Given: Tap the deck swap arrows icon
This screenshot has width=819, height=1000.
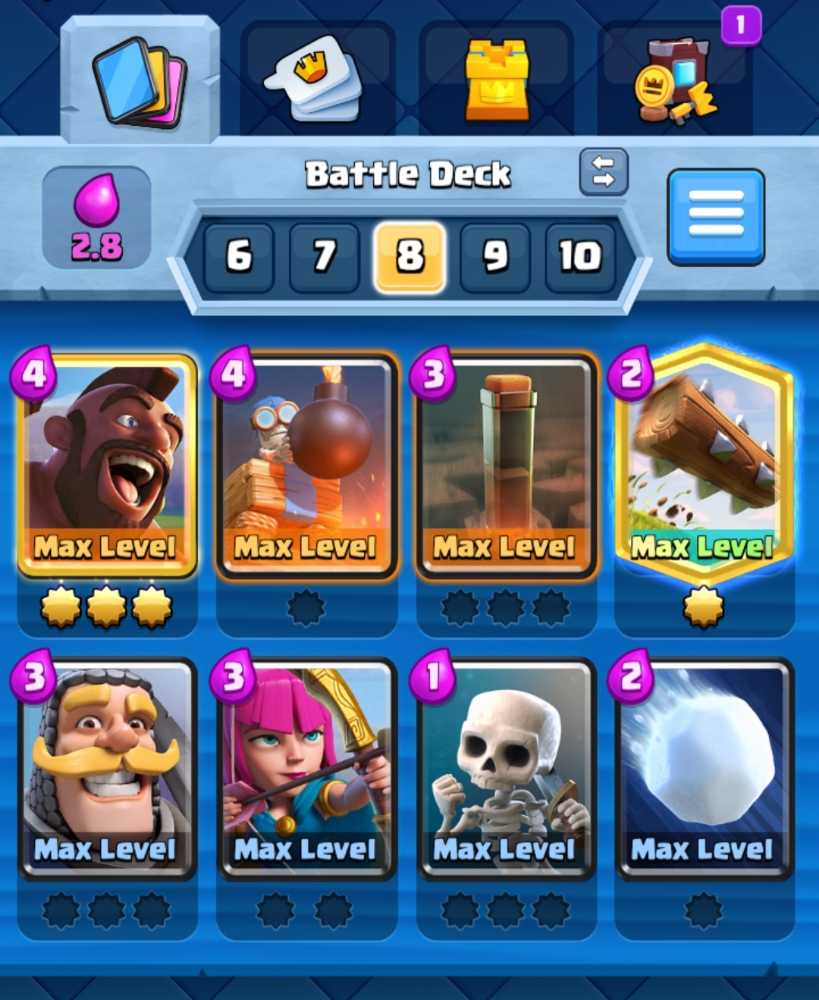Looking at the screenshot, I should coord(603,171).
